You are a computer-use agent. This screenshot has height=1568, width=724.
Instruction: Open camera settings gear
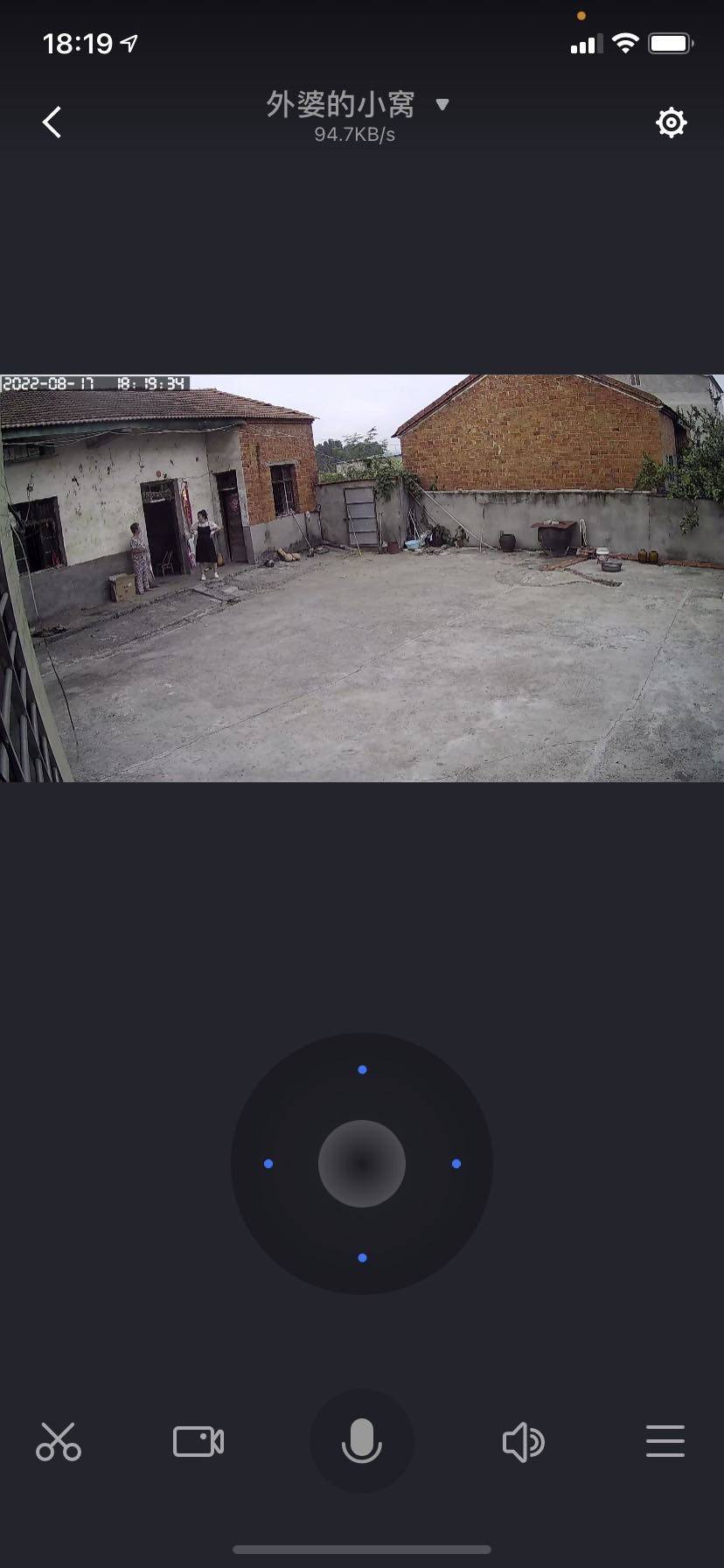coord(671,122)
